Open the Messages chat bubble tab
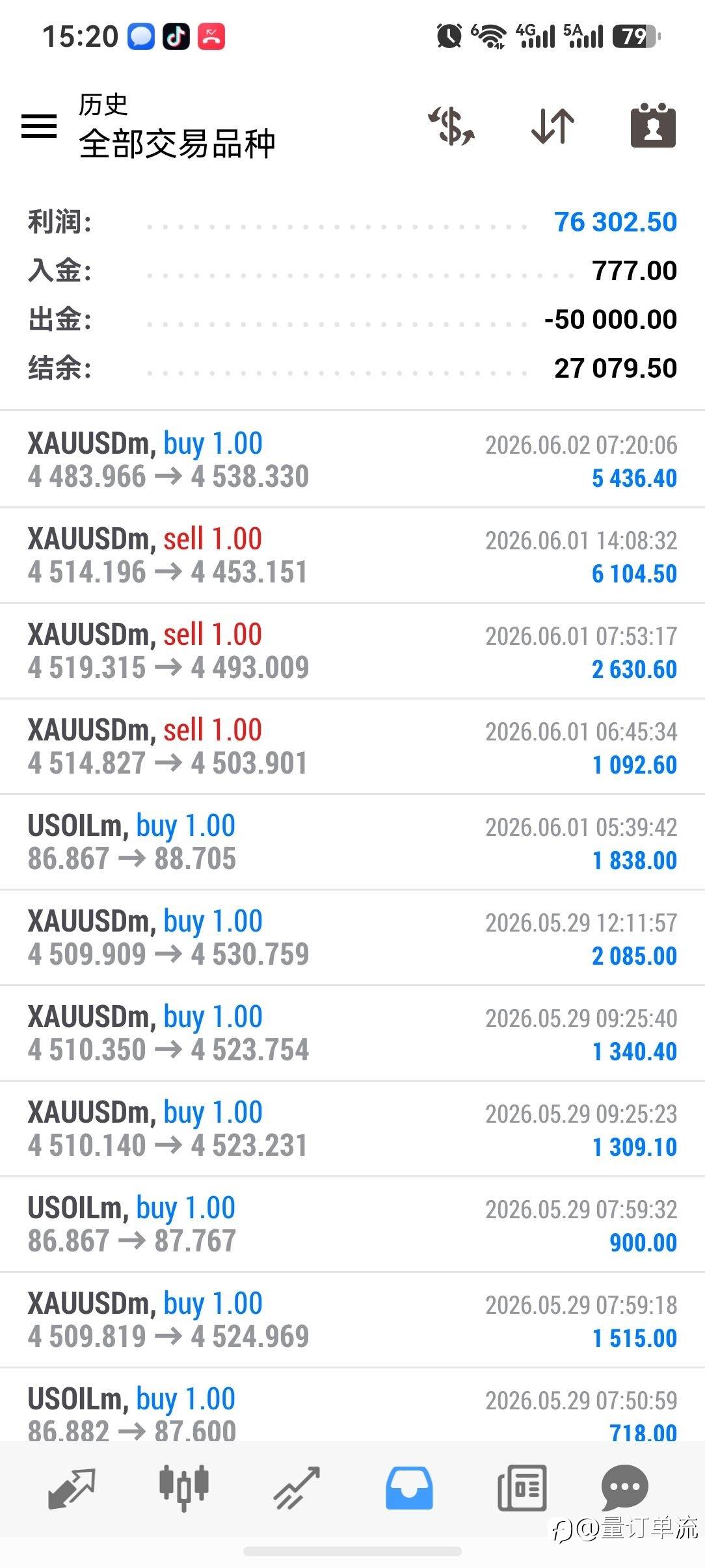Screen dimensions: 705x1568 click(625, 1487)
